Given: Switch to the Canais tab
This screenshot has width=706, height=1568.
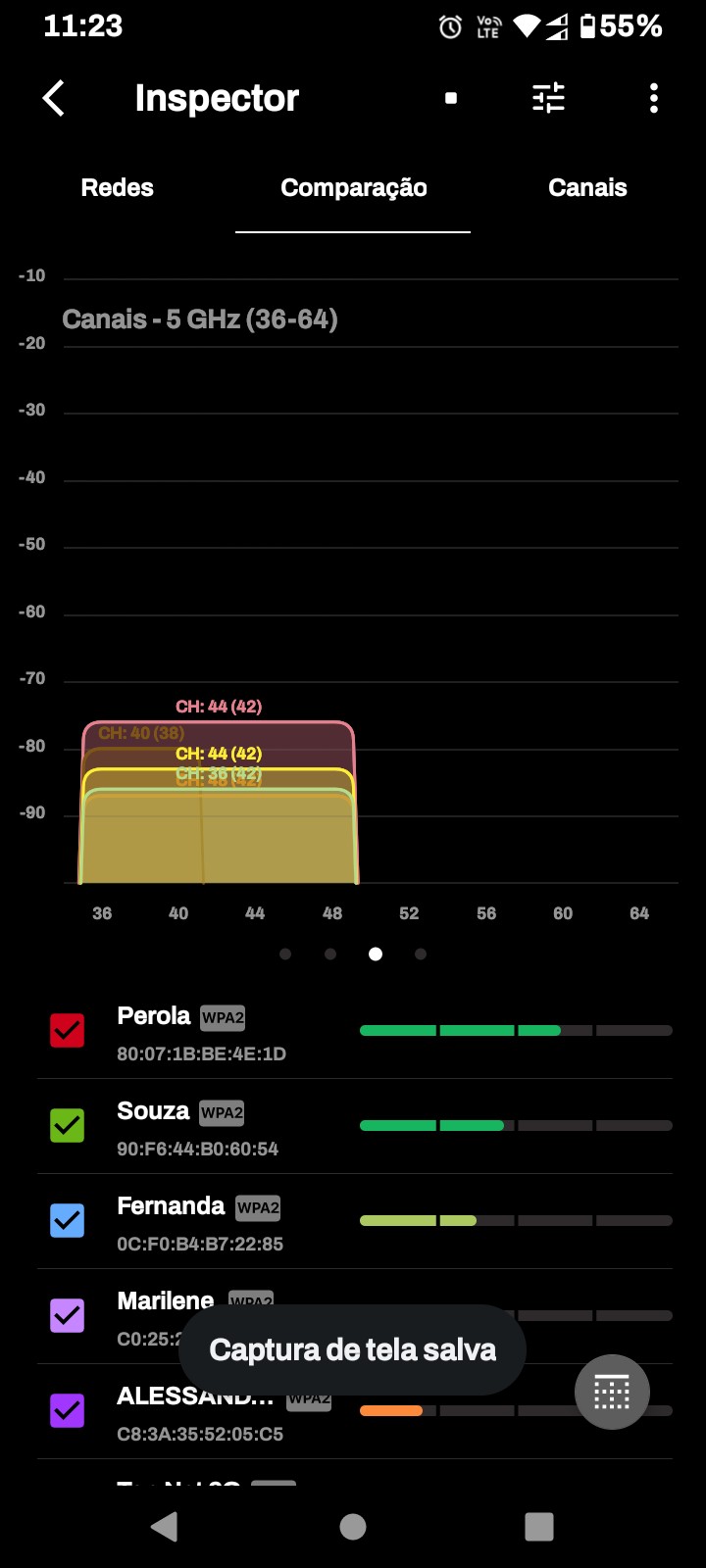Looking at the screenshot, I should pyautogui.click(x=587, y=188).
